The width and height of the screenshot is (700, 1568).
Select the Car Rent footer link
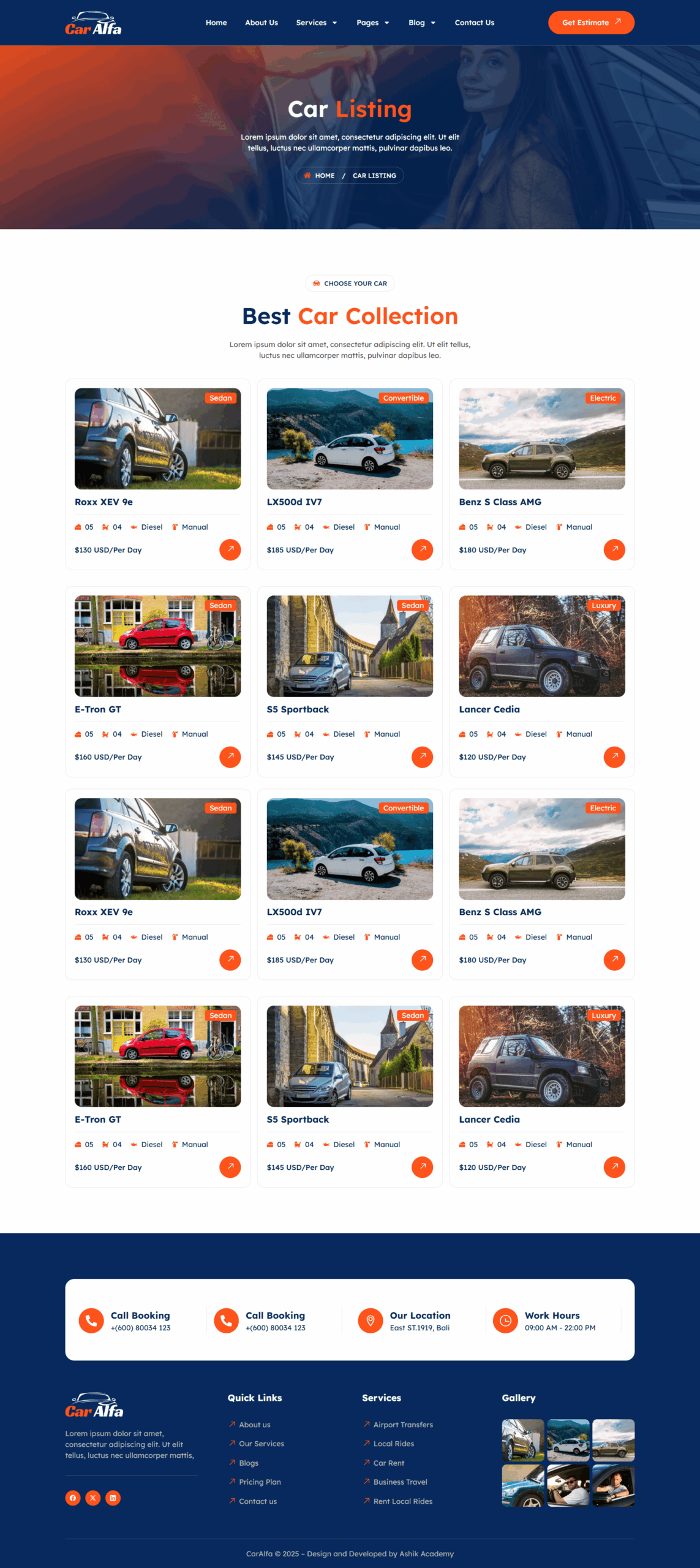click(389, 1463)
